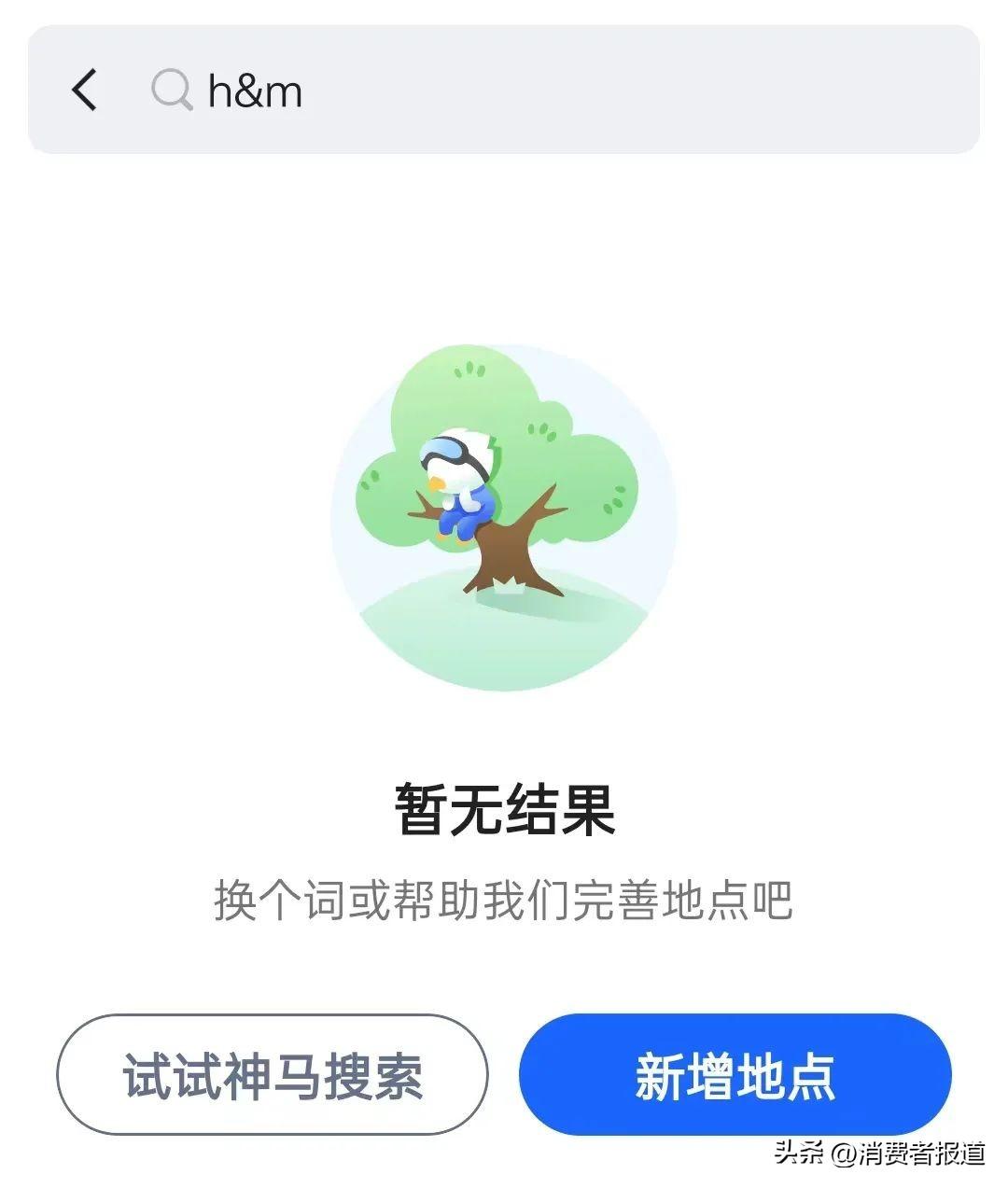Image resolution: width=1008 pixels, height=1188 pixels.
Task: Add a new place via 新增地点
Action: (735, 1075)
